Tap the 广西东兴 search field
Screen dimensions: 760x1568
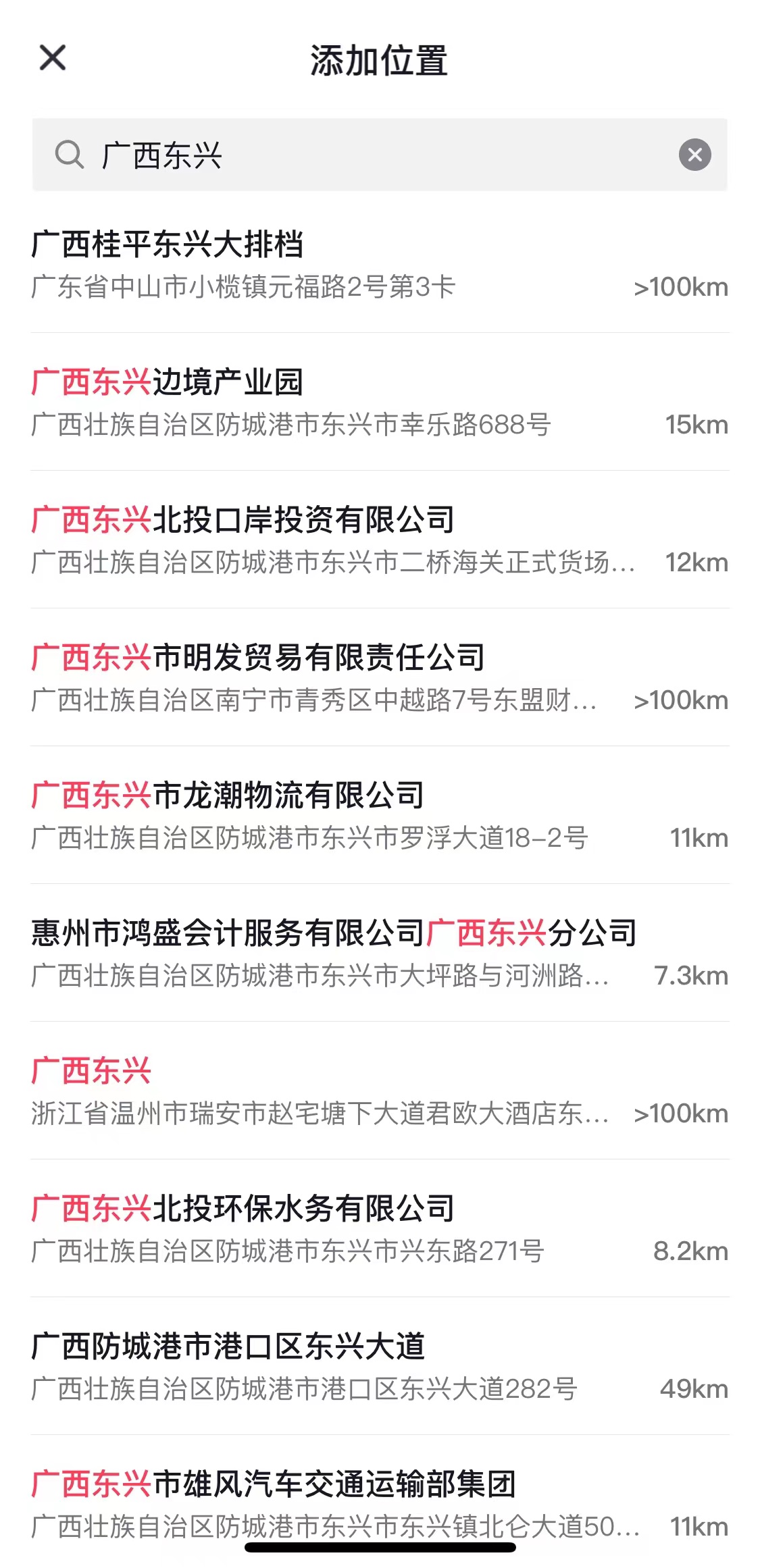coord(378,155)
